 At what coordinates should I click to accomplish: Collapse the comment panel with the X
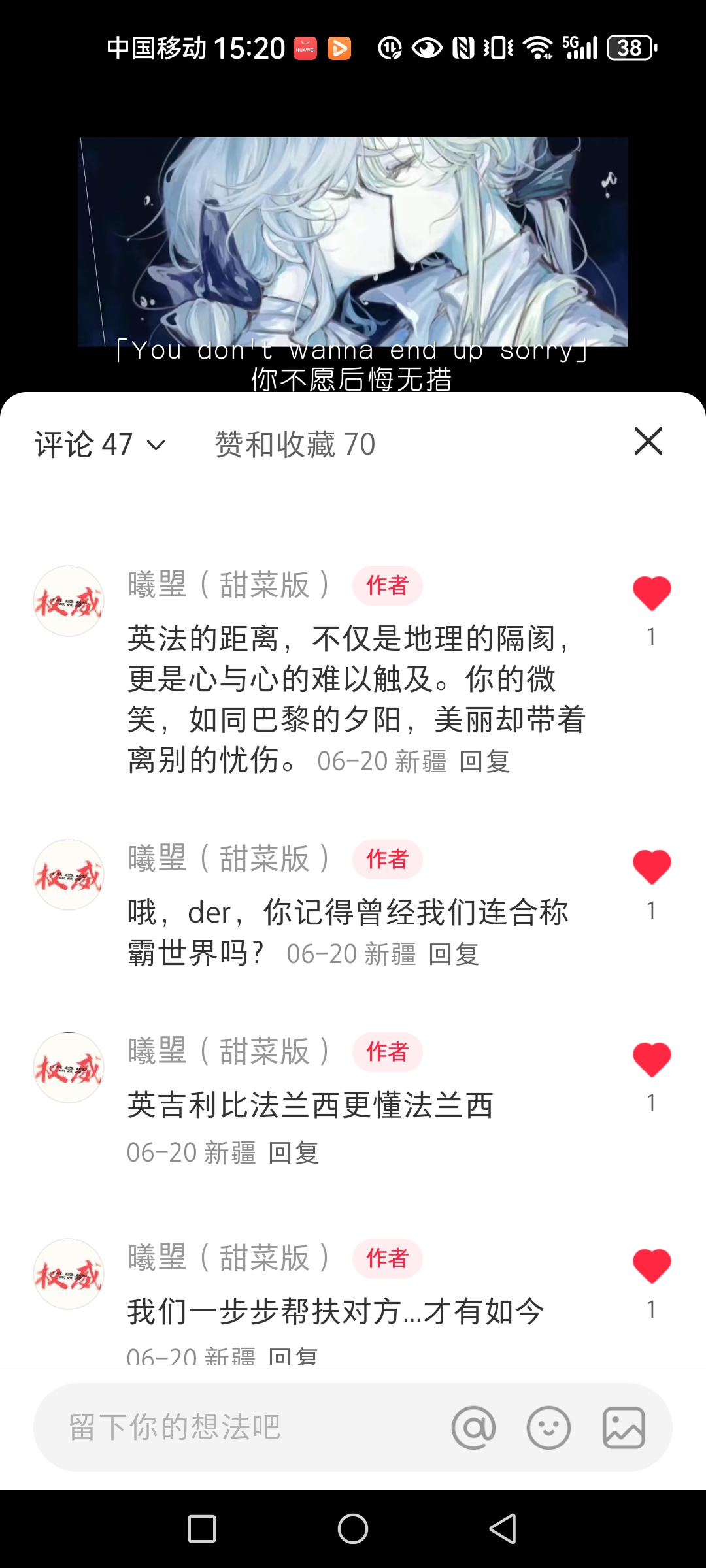[x=648, y=442]
